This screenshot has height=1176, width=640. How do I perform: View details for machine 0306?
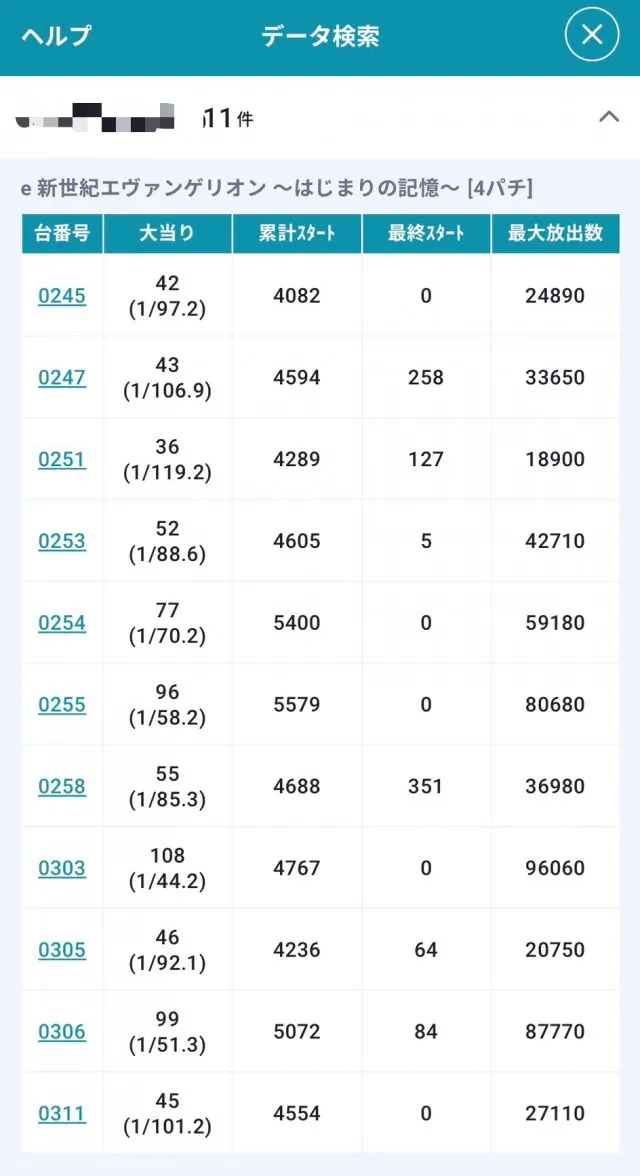(x=62, y=1031)
